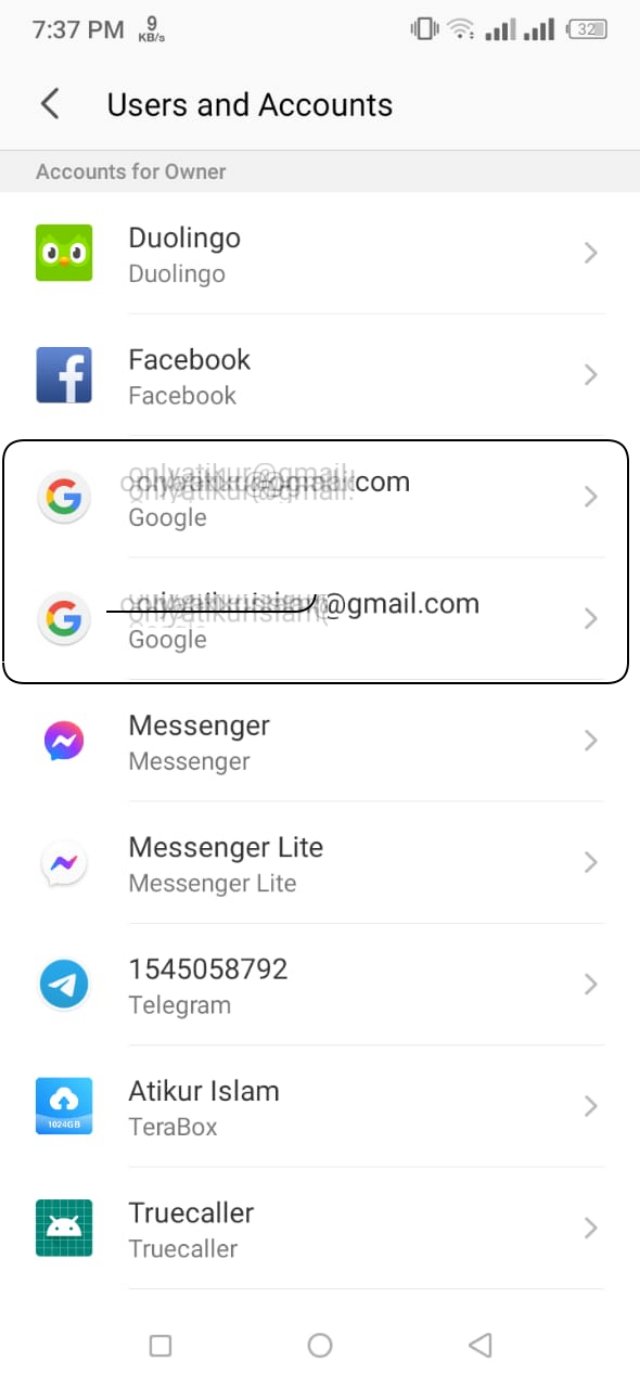Open Telegram account 1545058792
Screen dimensions: 640x1388
coord(320,985)
